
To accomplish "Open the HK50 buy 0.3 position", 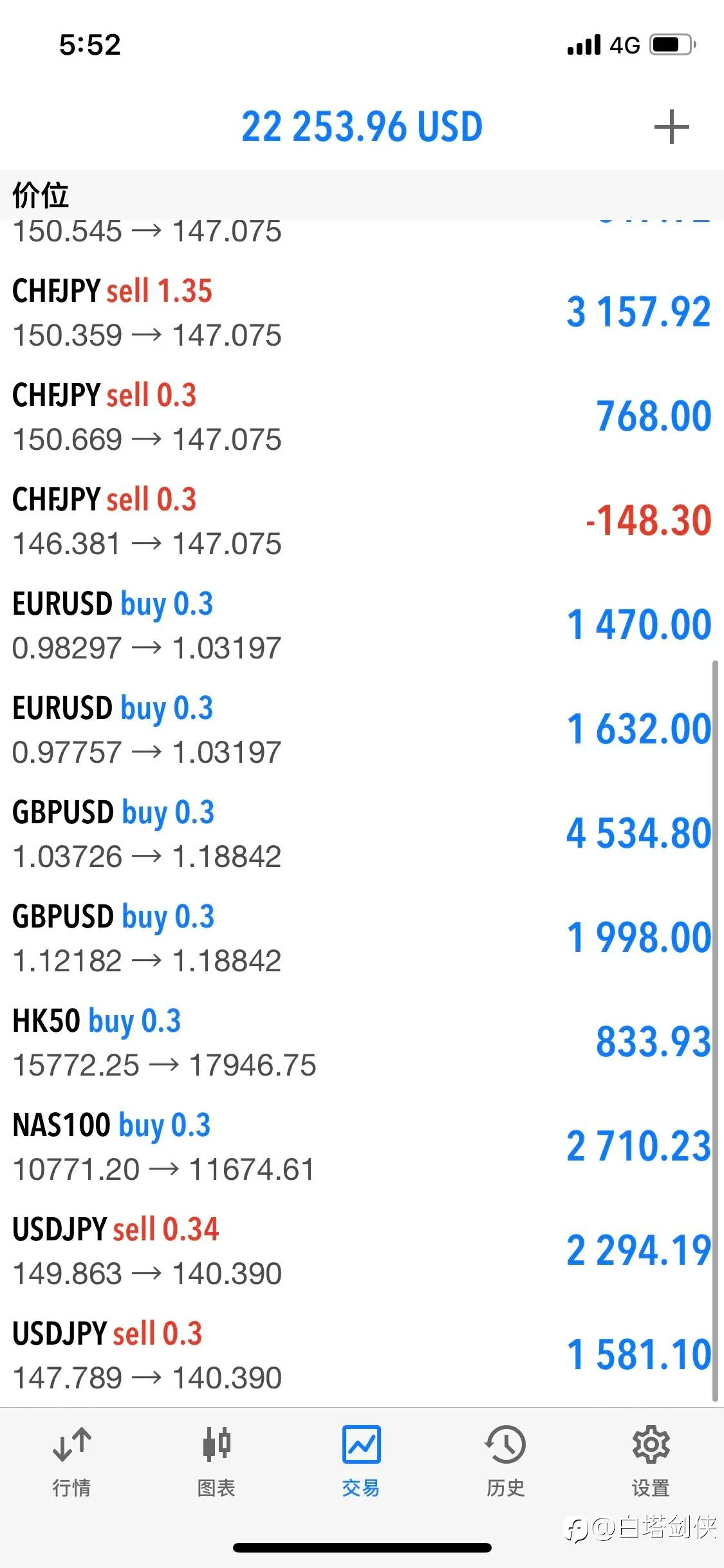I will (362, 1043).
